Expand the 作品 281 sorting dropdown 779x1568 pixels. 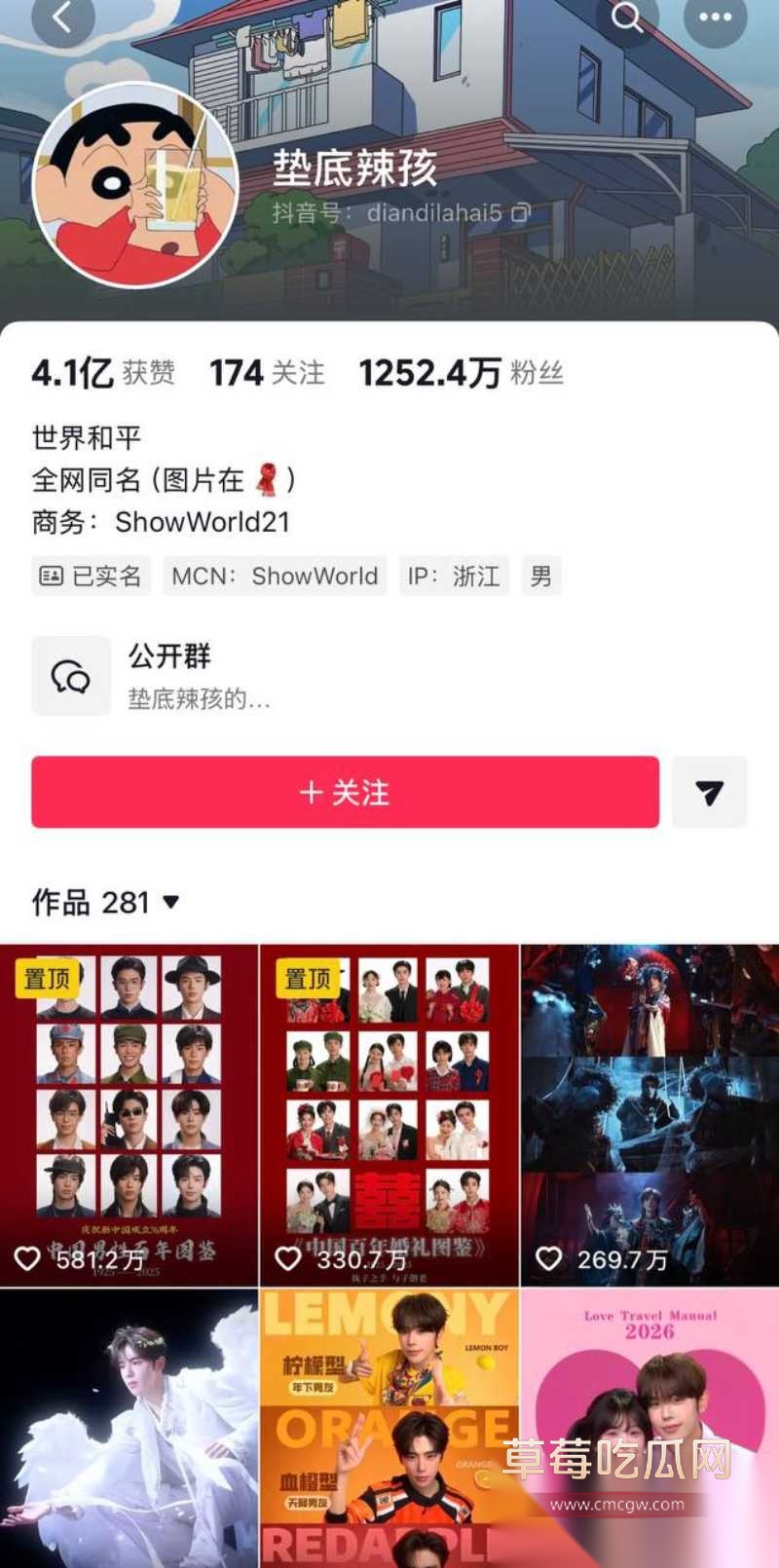(105, 902)
